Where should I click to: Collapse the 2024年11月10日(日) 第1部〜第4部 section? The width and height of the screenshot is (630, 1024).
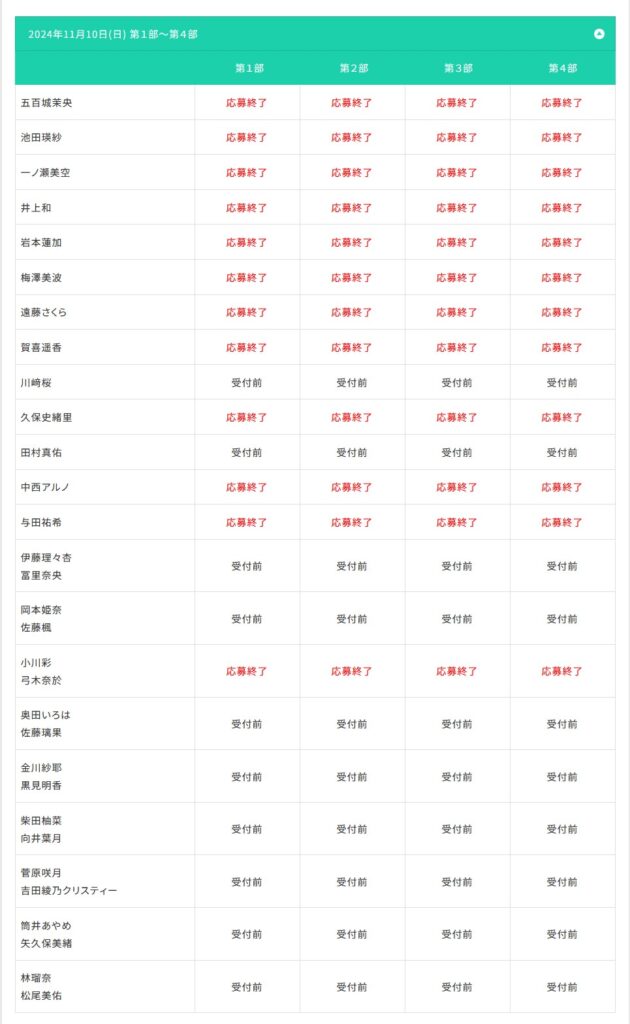pos(599,34)
